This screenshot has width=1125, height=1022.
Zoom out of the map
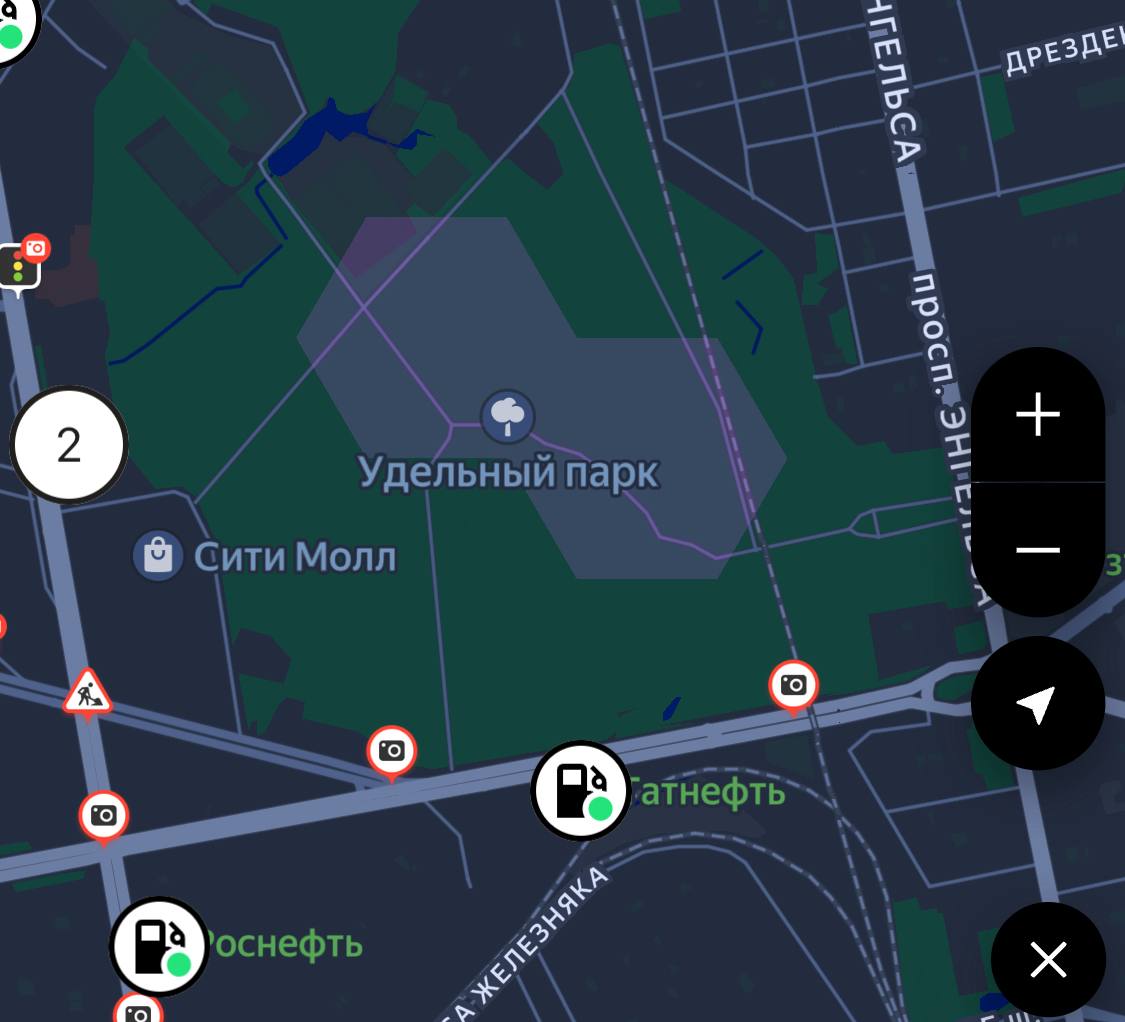coord(1037,550)
